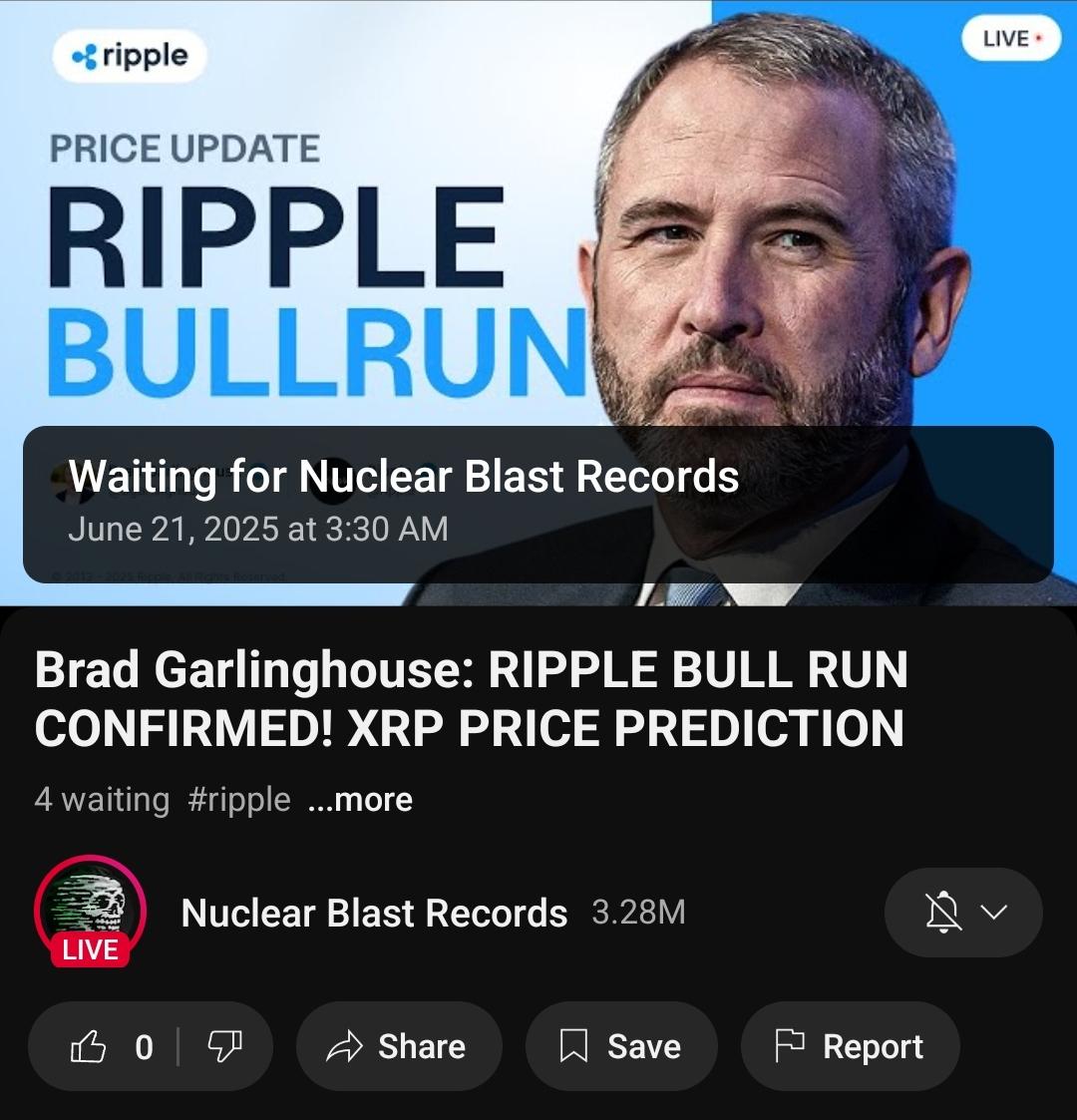The image size is (1077, 1120).
Task: Dislike this livestream video
Action: tap(224, 1047)
